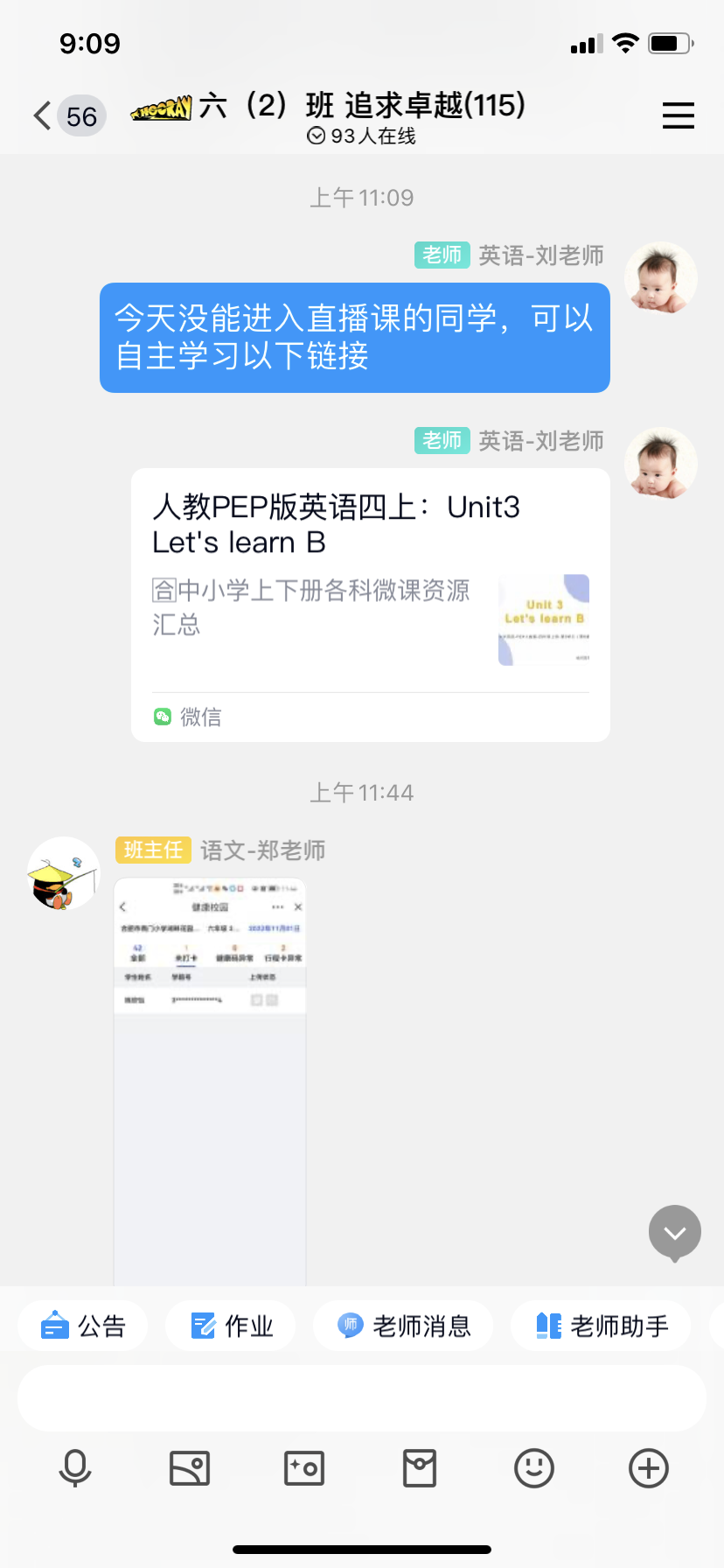Screen dimensions: 724x1568
Task: View the image sent by 语文-郑老师
Action: click(210, 1081)
